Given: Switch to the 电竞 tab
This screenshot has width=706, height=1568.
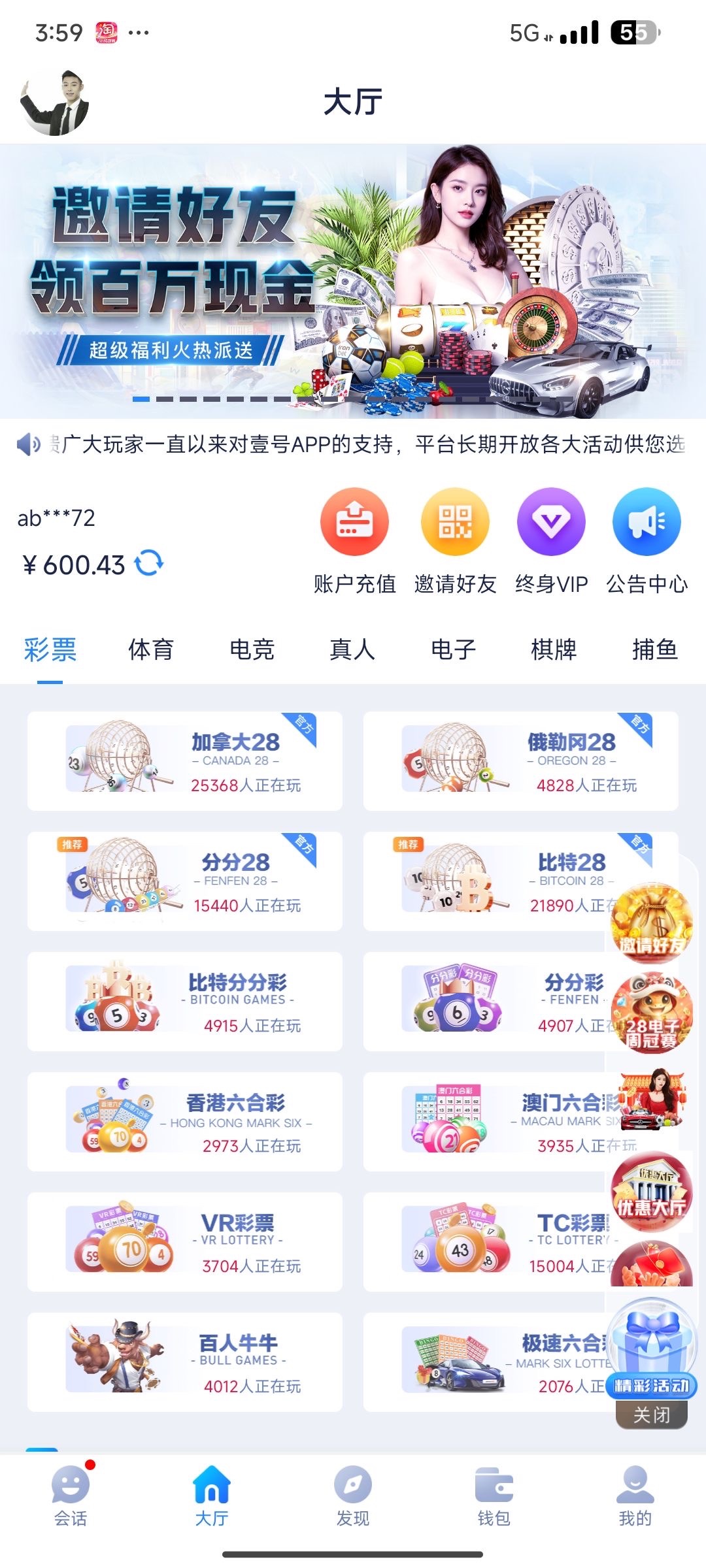Looking at the screenshot, I should tap(252, 649).
